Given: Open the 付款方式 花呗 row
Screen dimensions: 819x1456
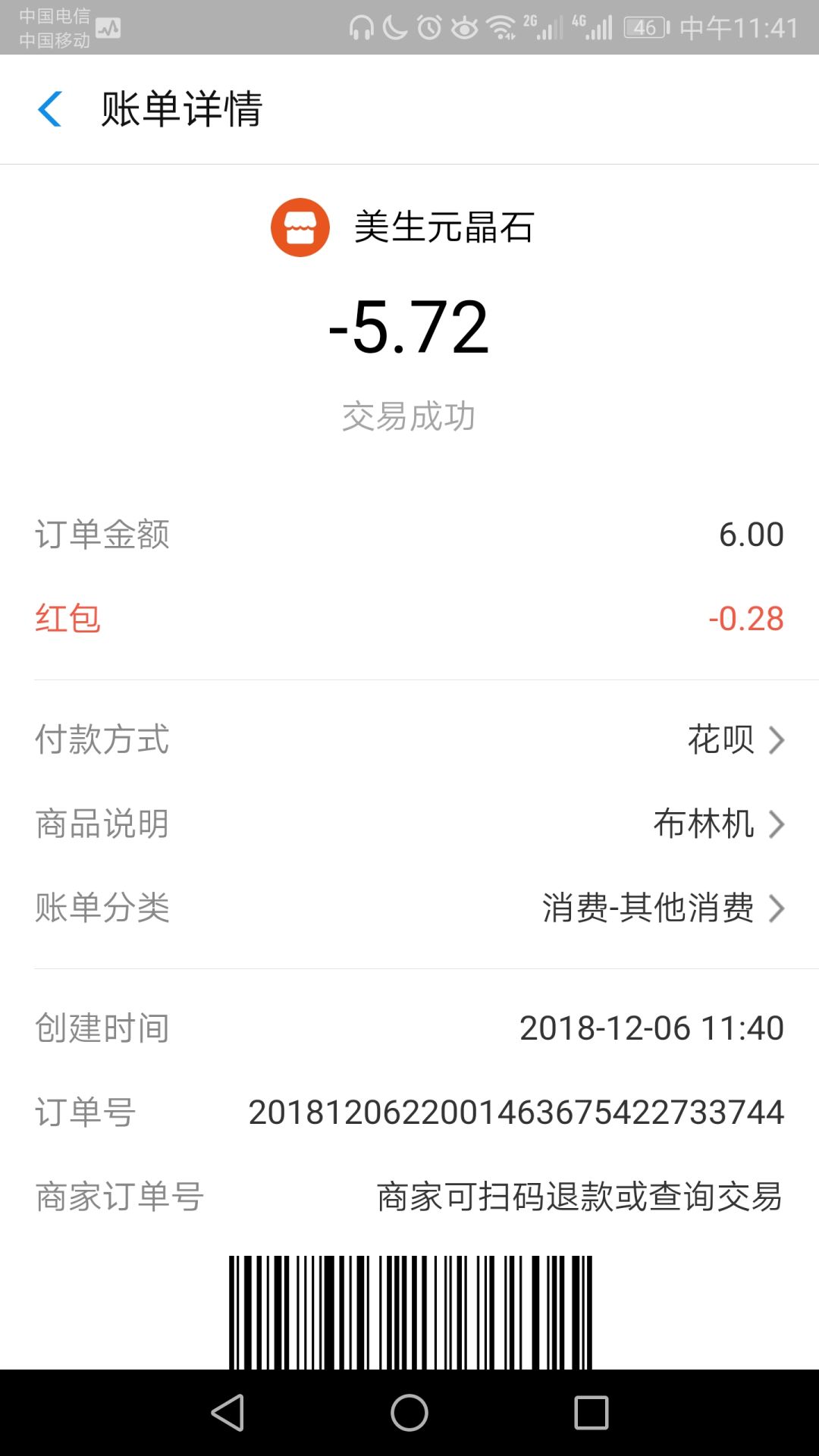Looking at the screenshot, I should click(409, 739).
